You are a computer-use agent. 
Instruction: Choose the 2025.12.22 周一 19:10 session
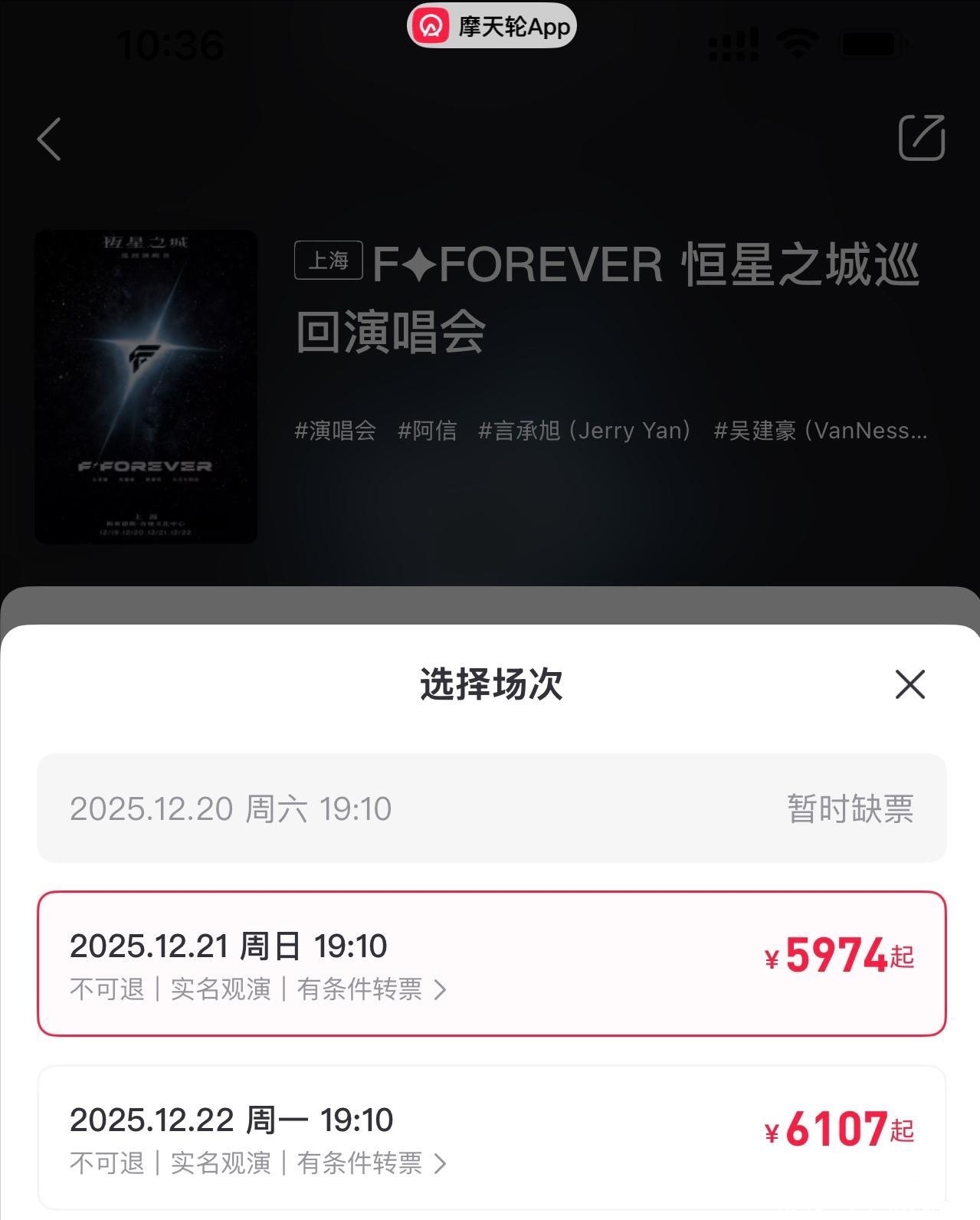click(491, 1137)
